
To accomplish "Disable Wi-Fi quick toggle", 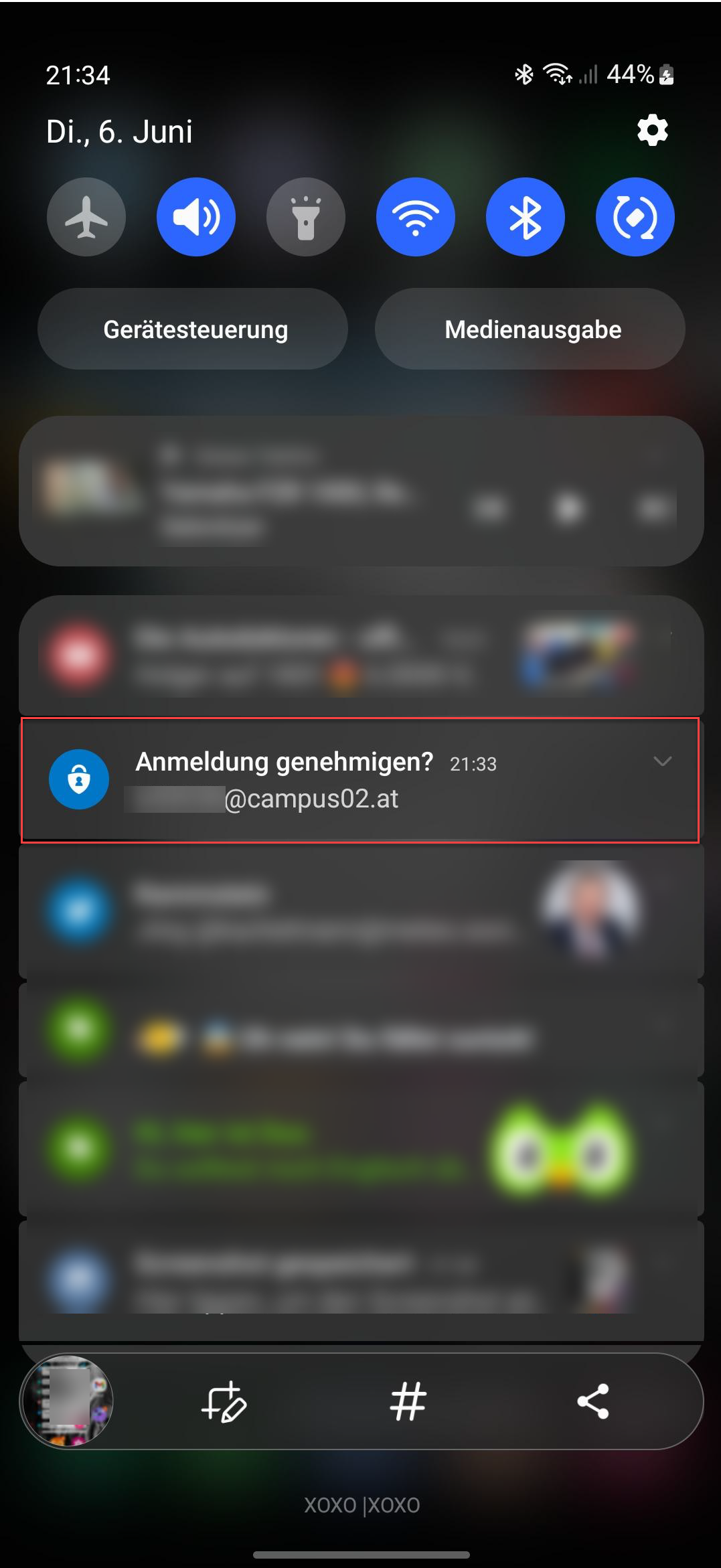I will (416, 217).
